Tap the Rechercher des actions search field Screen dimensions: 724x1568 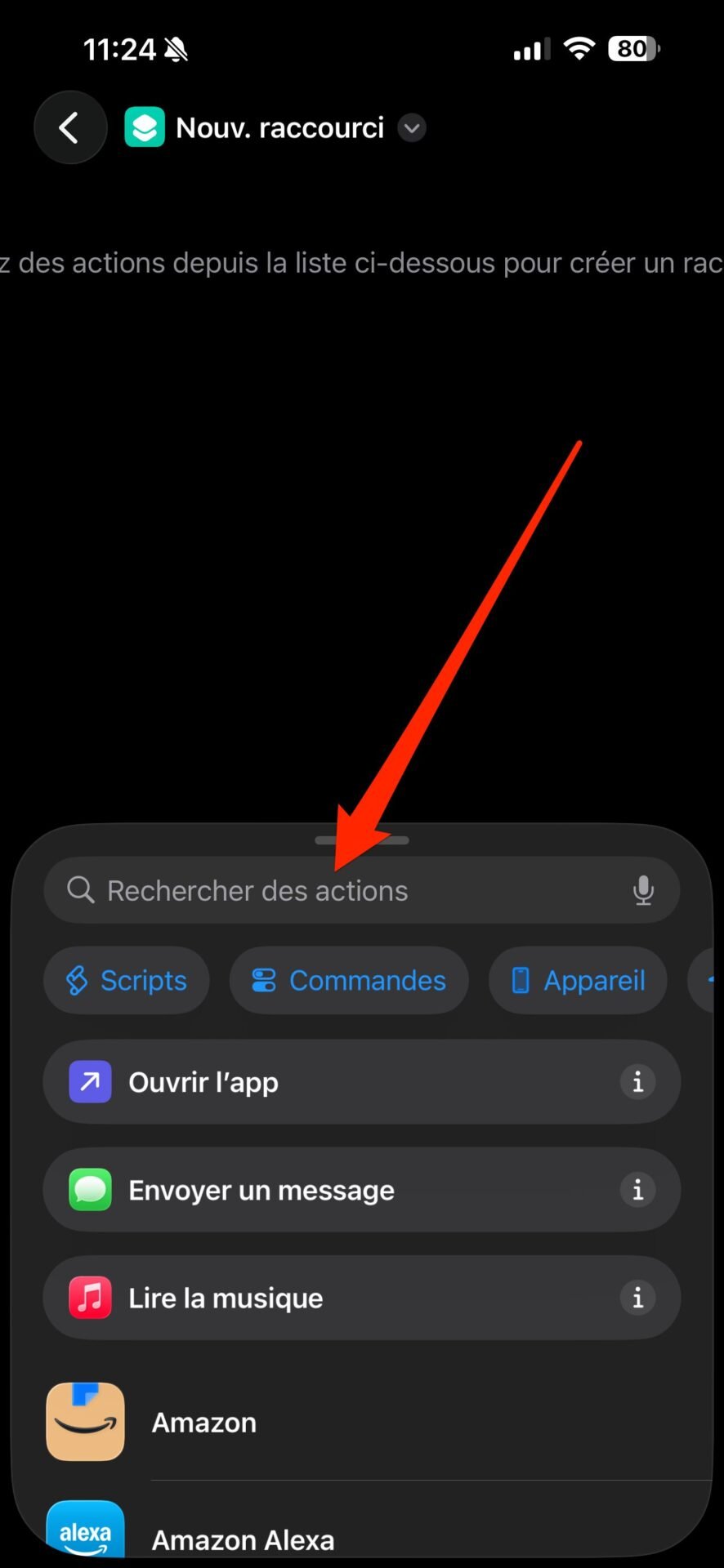(x=361, y=890)
